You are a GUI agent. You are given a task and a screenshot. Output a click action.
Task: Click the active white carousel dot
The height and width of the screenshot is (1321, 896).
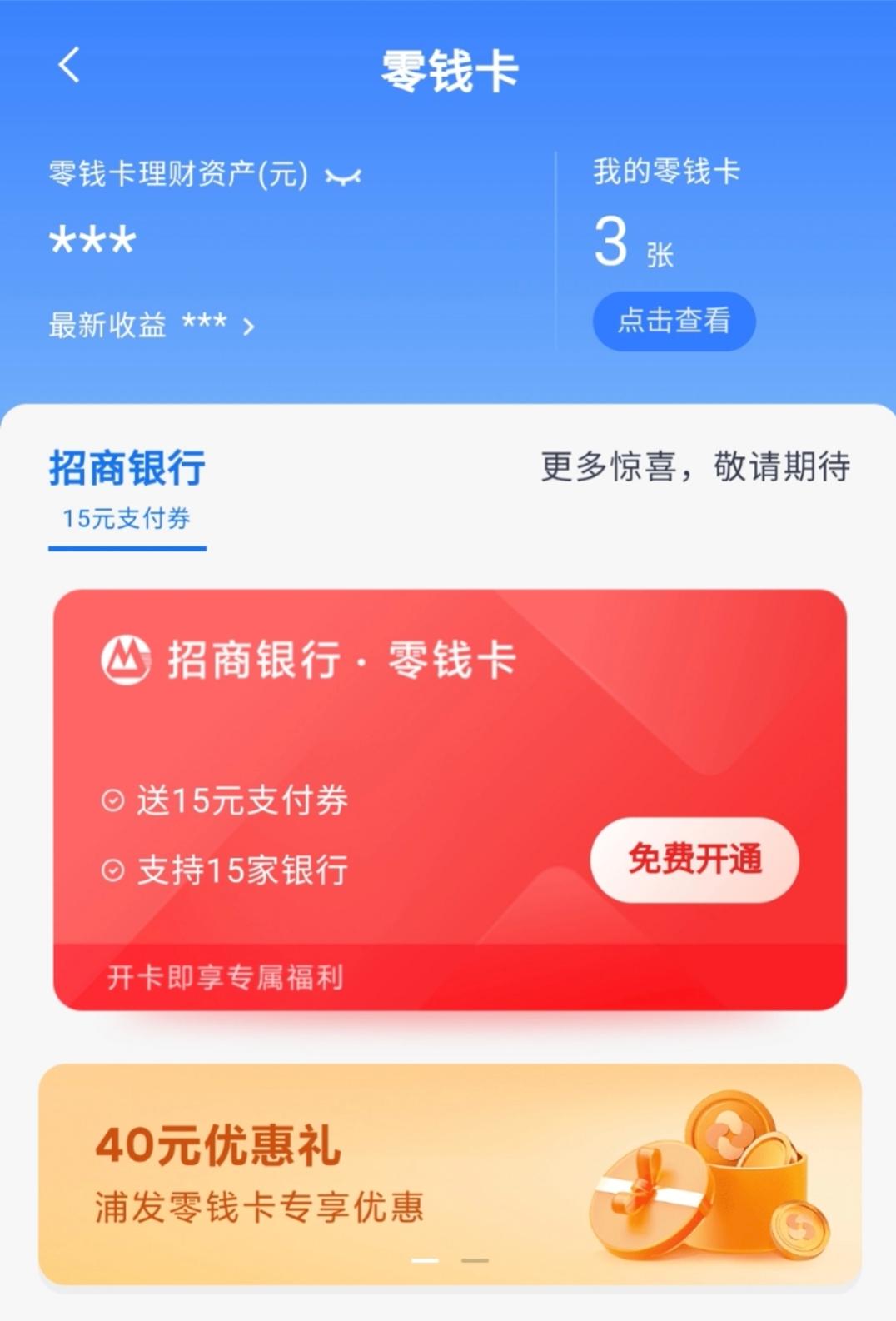(425, 1260)
